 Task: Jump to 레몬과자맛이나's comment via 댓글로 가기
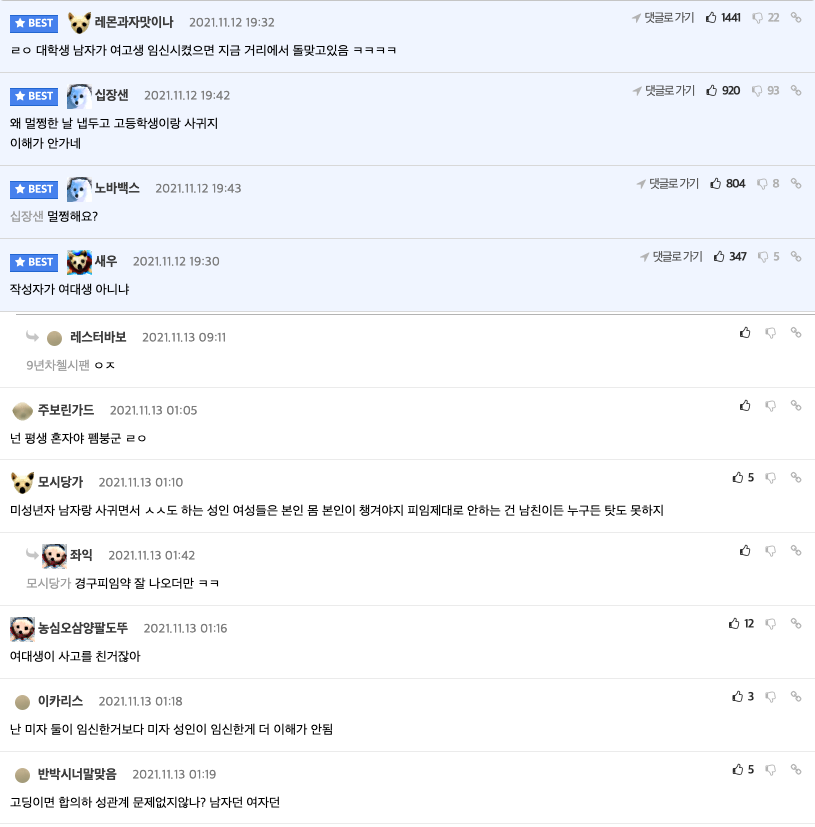pyautogui.click(x=663, y=18)
